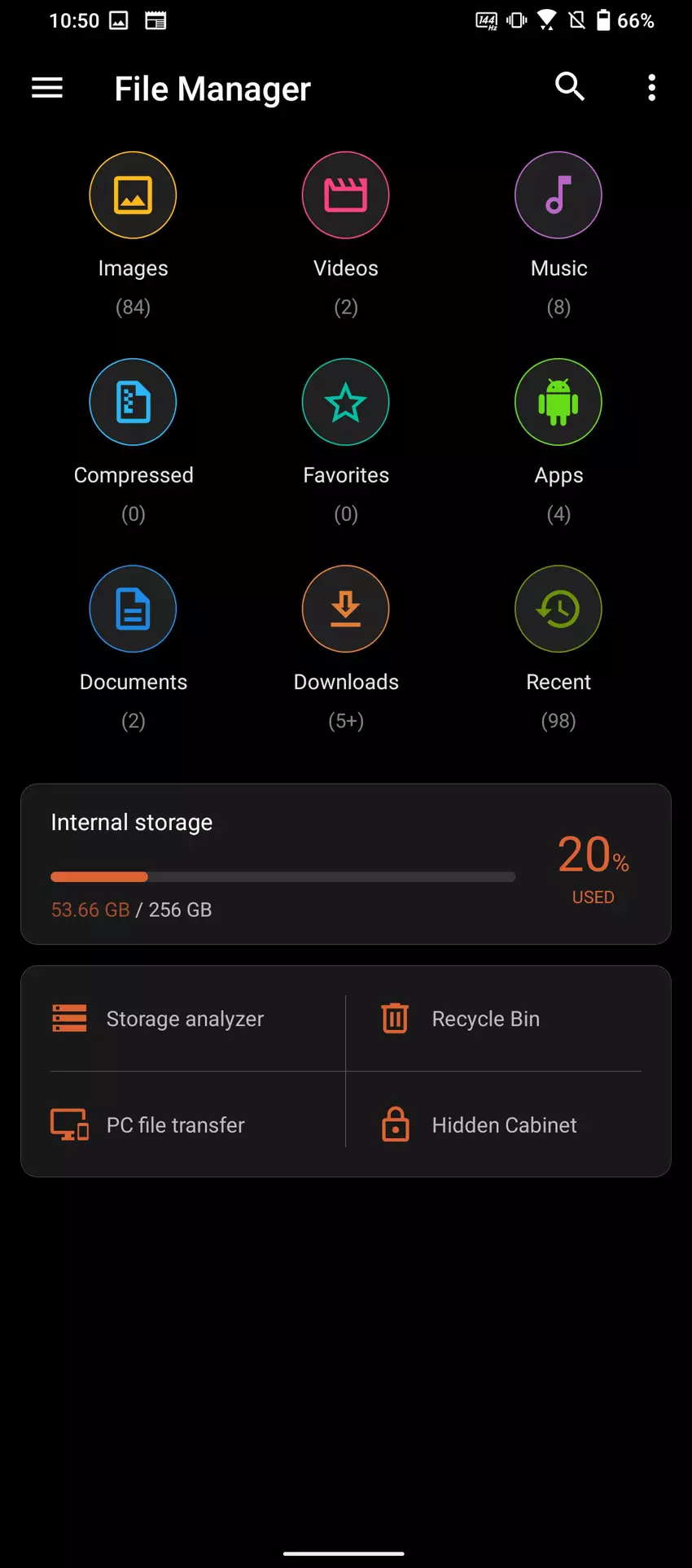Go to Downloads

[x=346, y=609]
